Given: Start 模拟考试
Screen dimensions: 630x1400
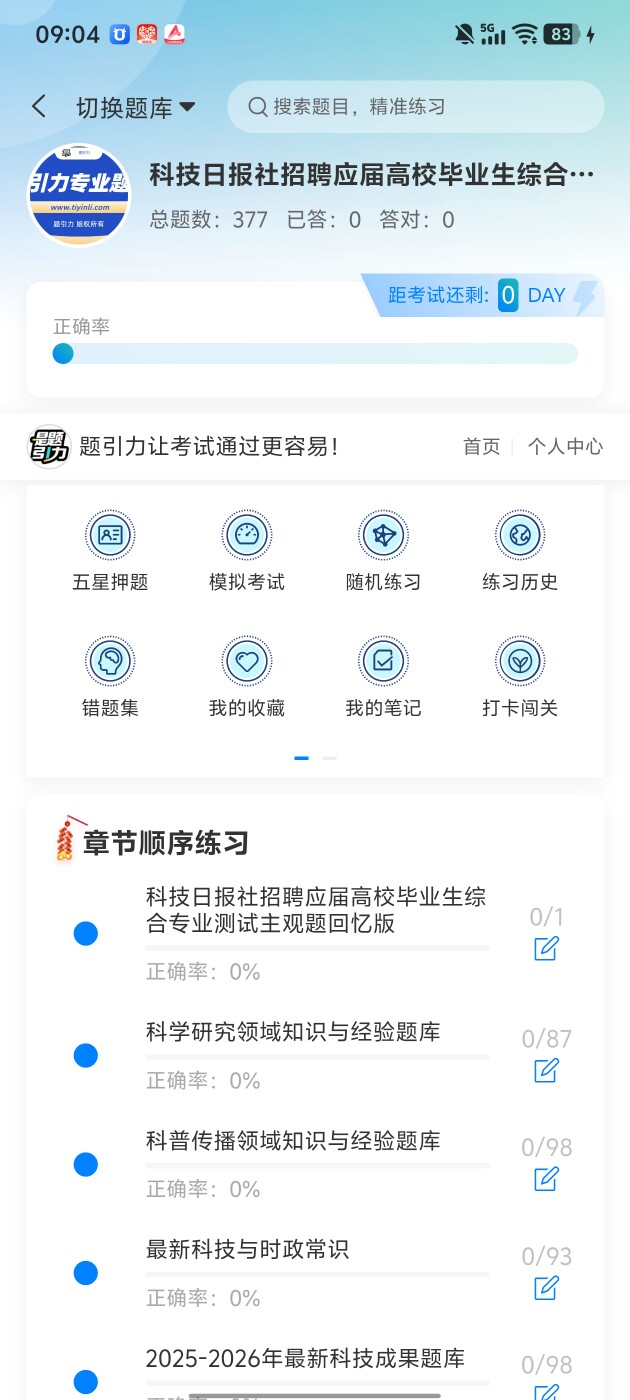Looking at the screenshot, I should coord(247,551).
